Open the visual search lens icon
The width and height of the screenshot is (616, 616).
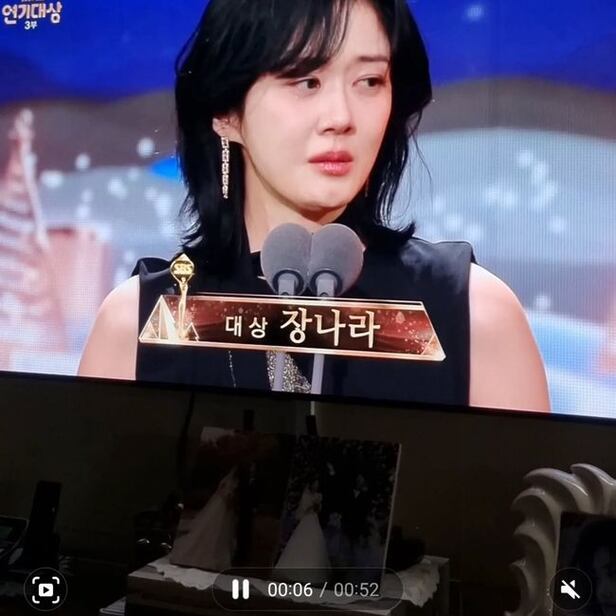point(43,589)
